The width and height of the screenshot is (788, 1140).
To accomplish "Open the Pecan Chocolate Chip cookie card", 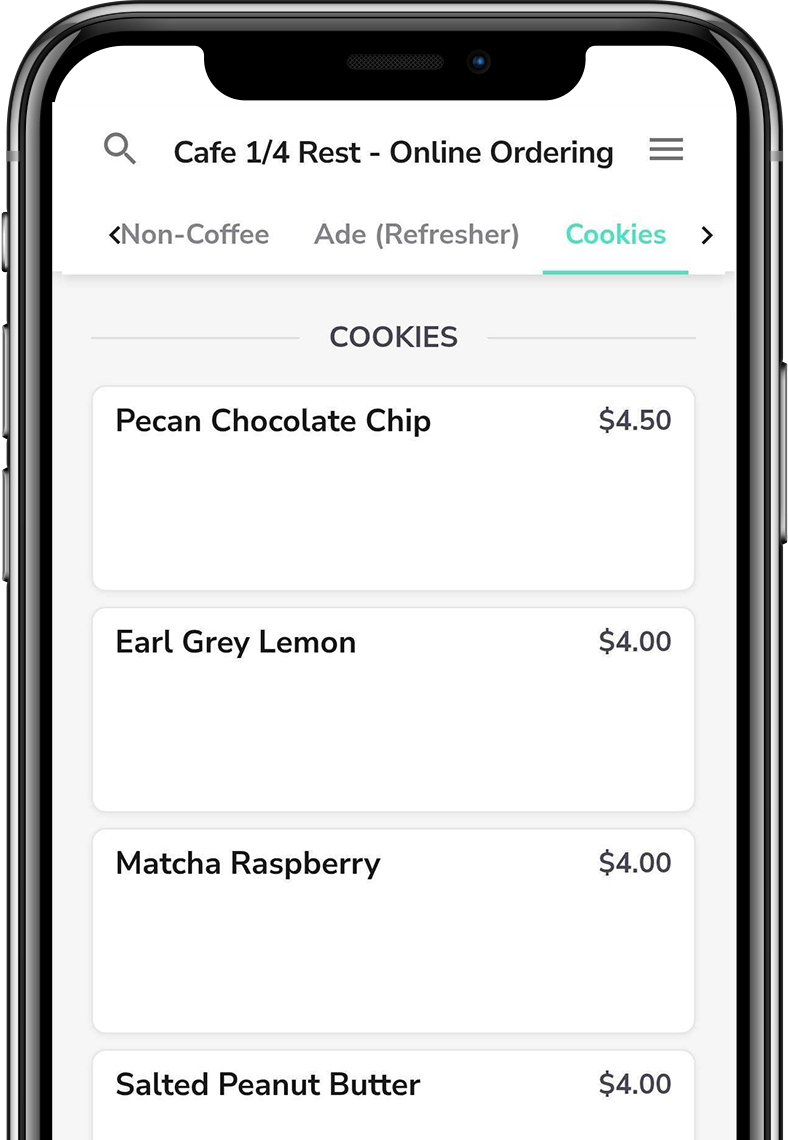I will [393, 488].
